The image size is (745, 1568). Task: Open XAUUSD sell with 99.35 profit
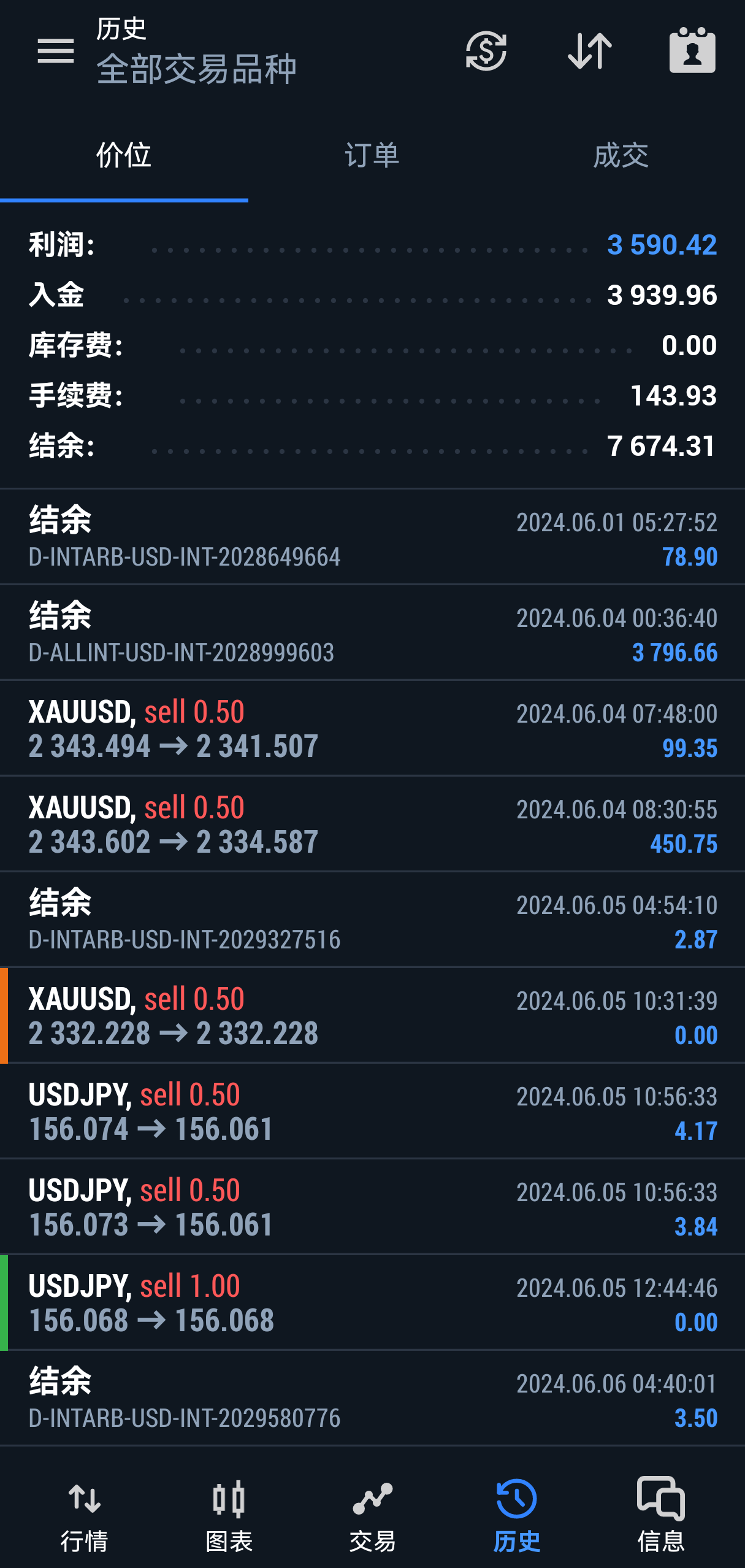[372, 728]
